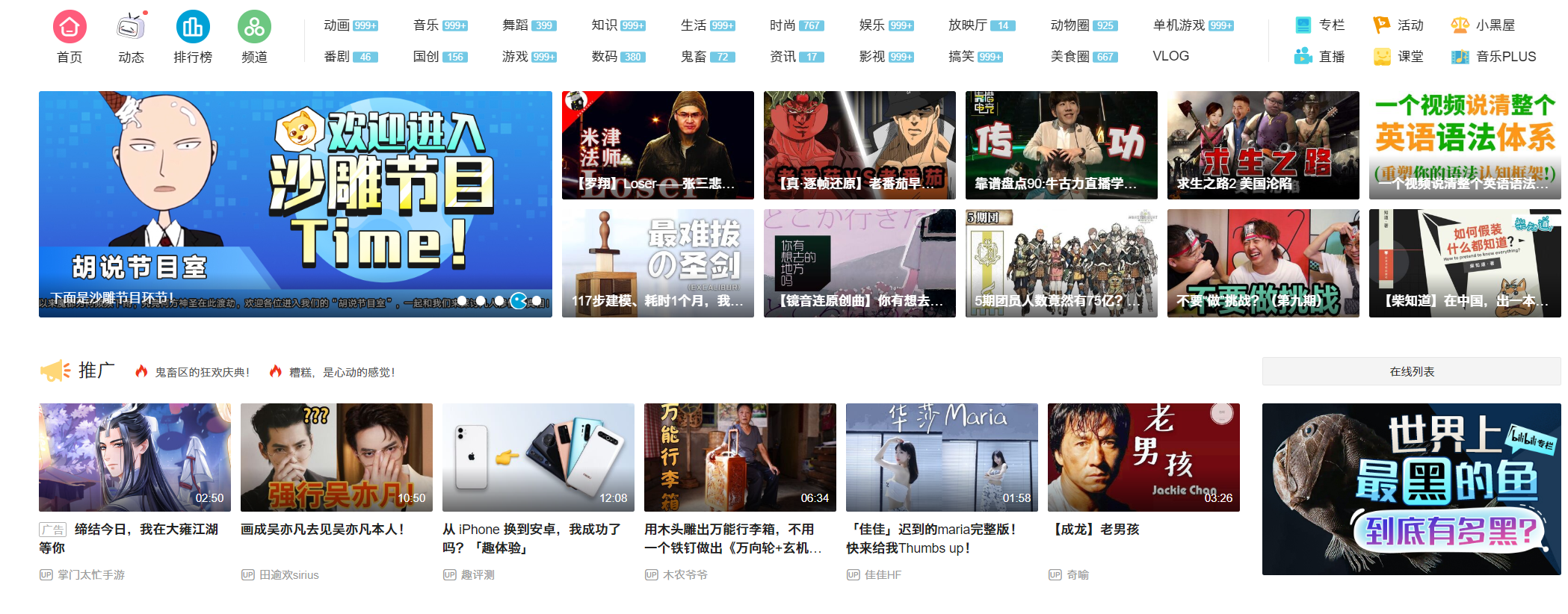Viewport: 1568px width, 614px height.
Task: Open the 频道 channels page
Action: [x=254, y=37]
